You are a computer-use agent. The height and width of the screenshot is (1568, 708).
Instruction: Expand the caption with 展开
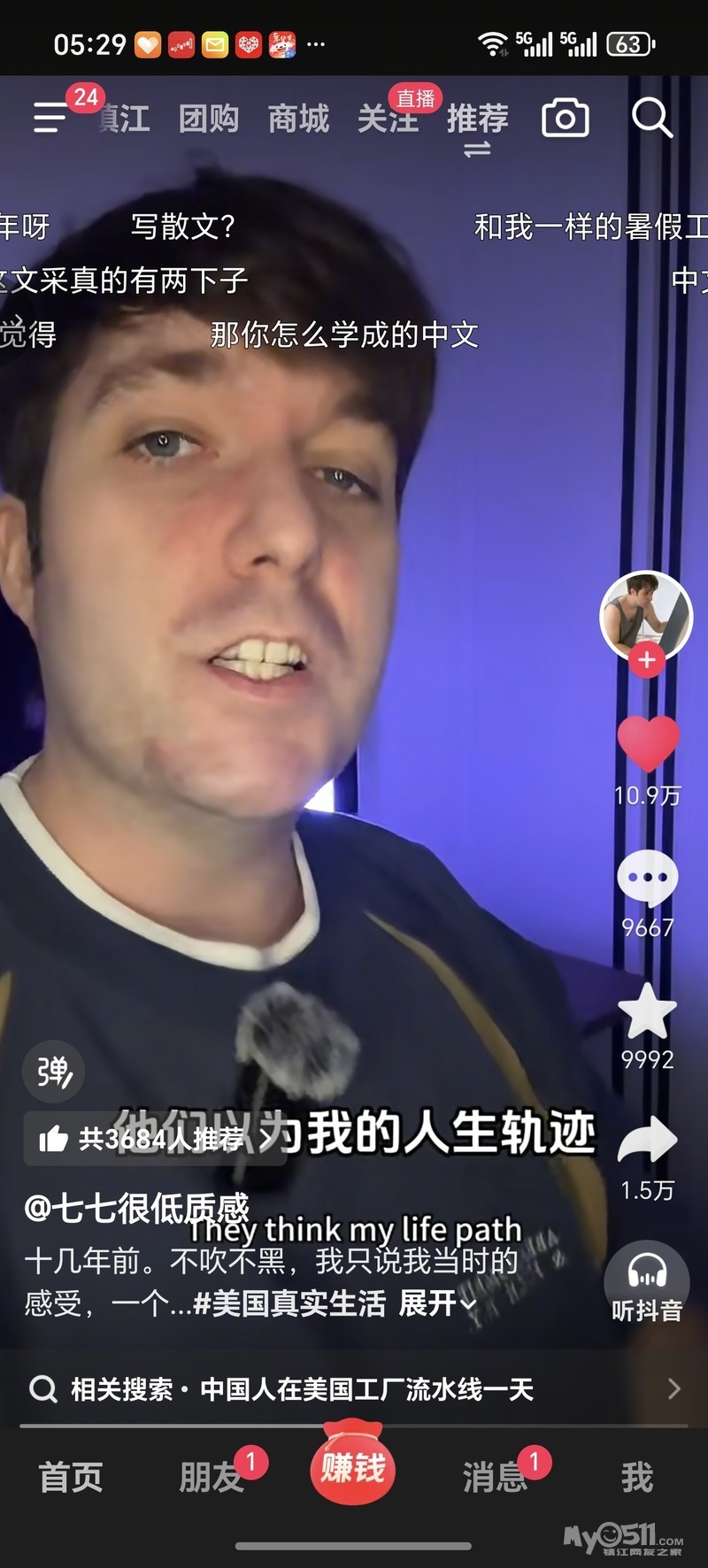tap(437, 1303)
